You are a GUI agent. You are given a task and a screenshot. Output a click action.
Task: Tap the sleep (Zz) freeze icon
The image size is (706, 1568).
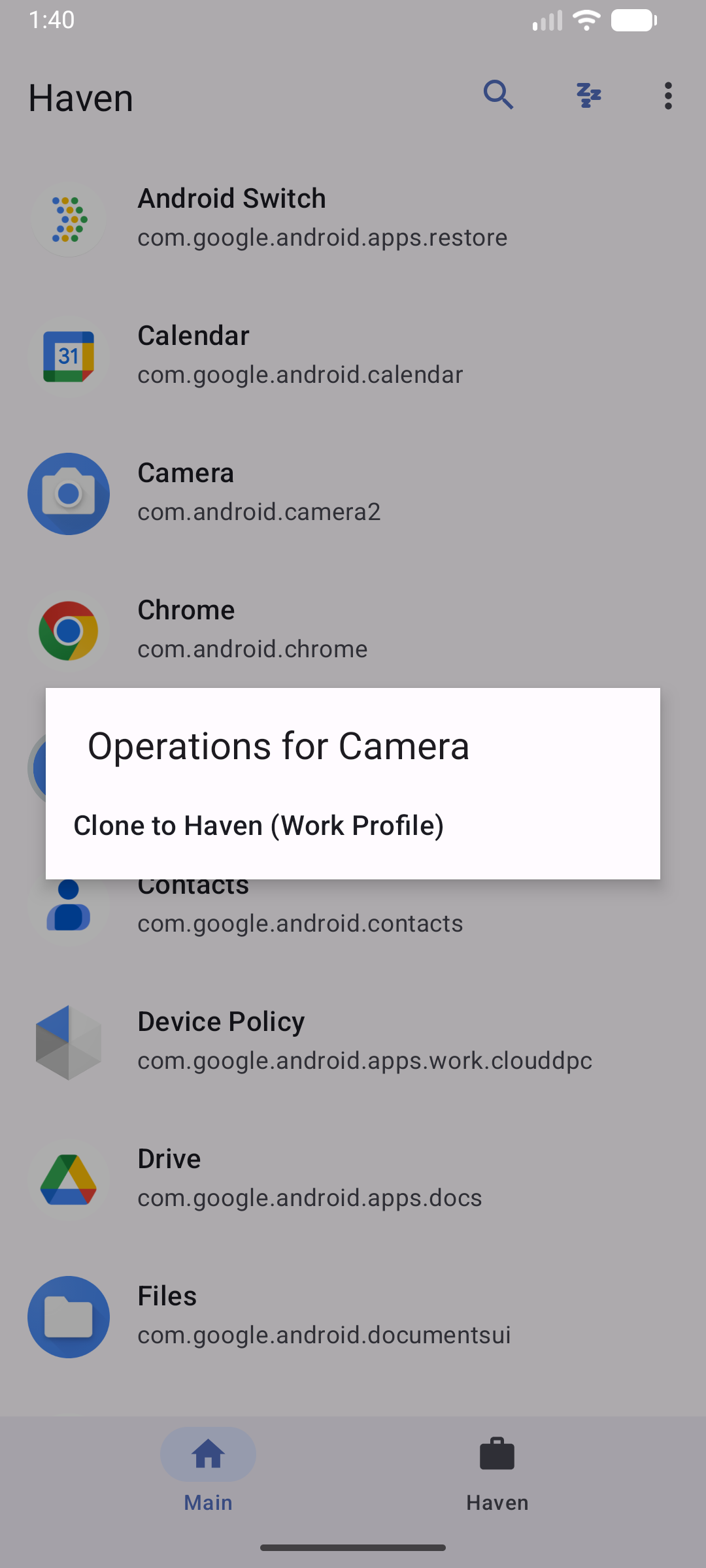coord(588,95)
